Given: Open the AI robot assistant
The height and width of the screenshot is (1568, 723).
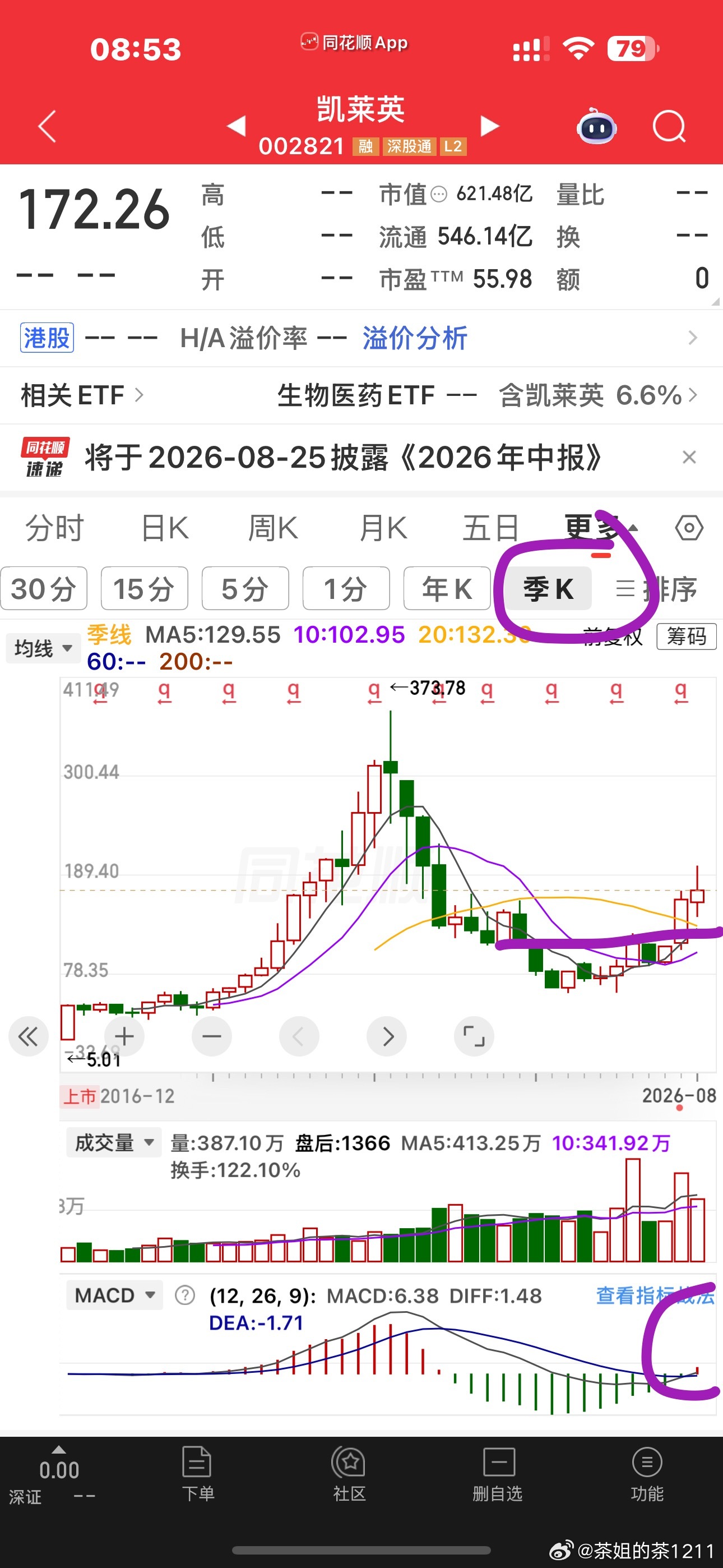Looking at the screenshot, I should click(596, 126).
